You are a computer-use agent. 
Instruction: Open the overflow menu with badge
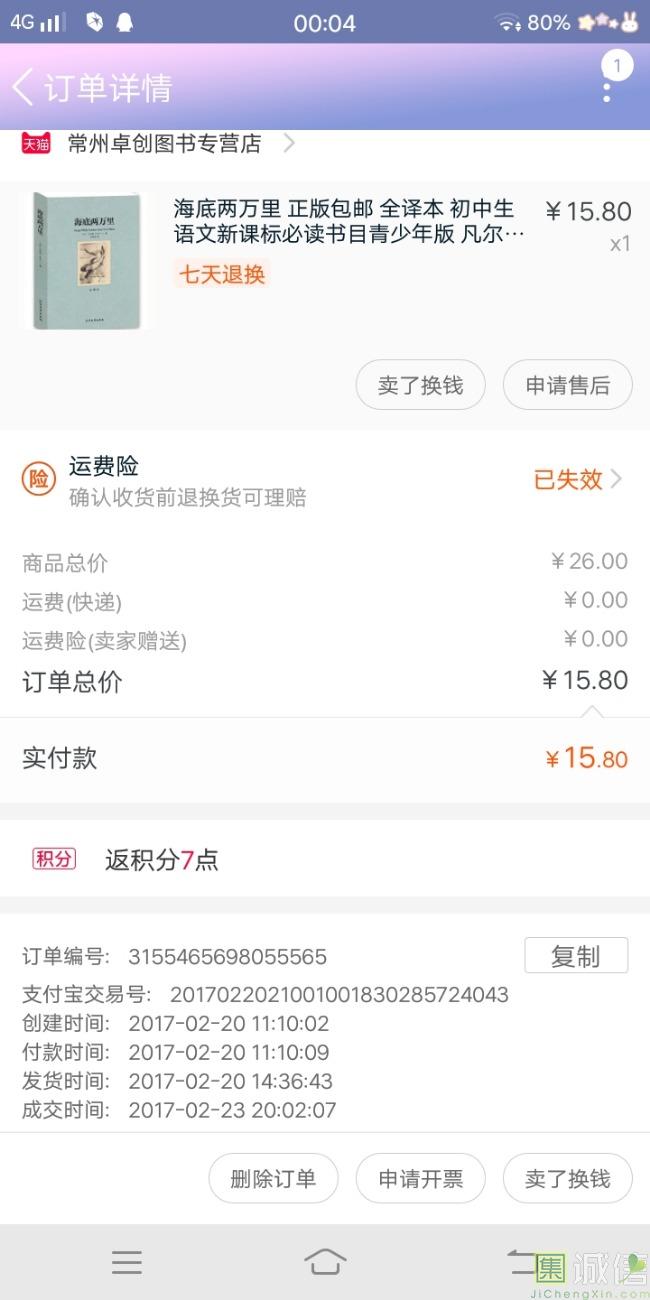coord(608,90)
